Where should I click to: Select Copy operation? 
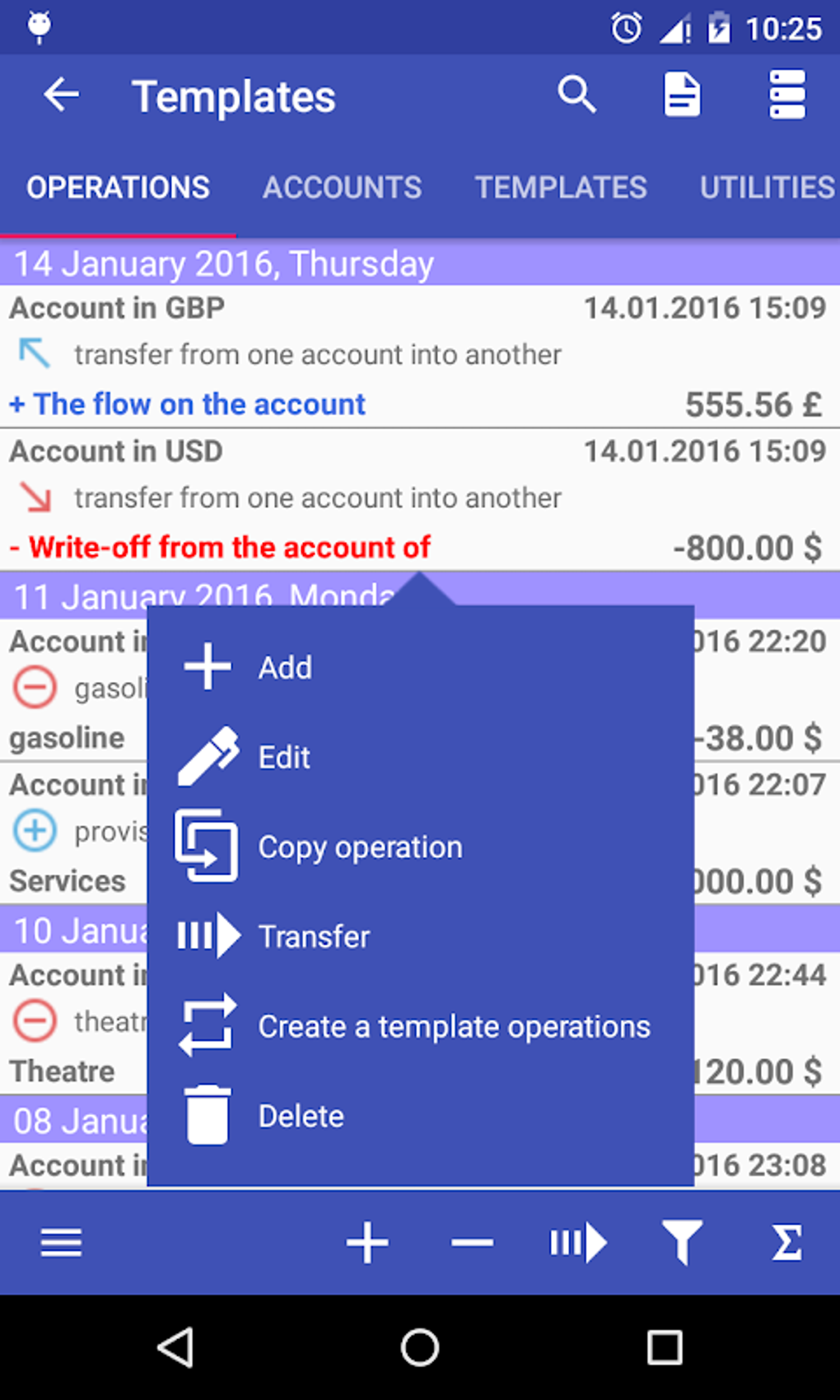pos(360,847)
